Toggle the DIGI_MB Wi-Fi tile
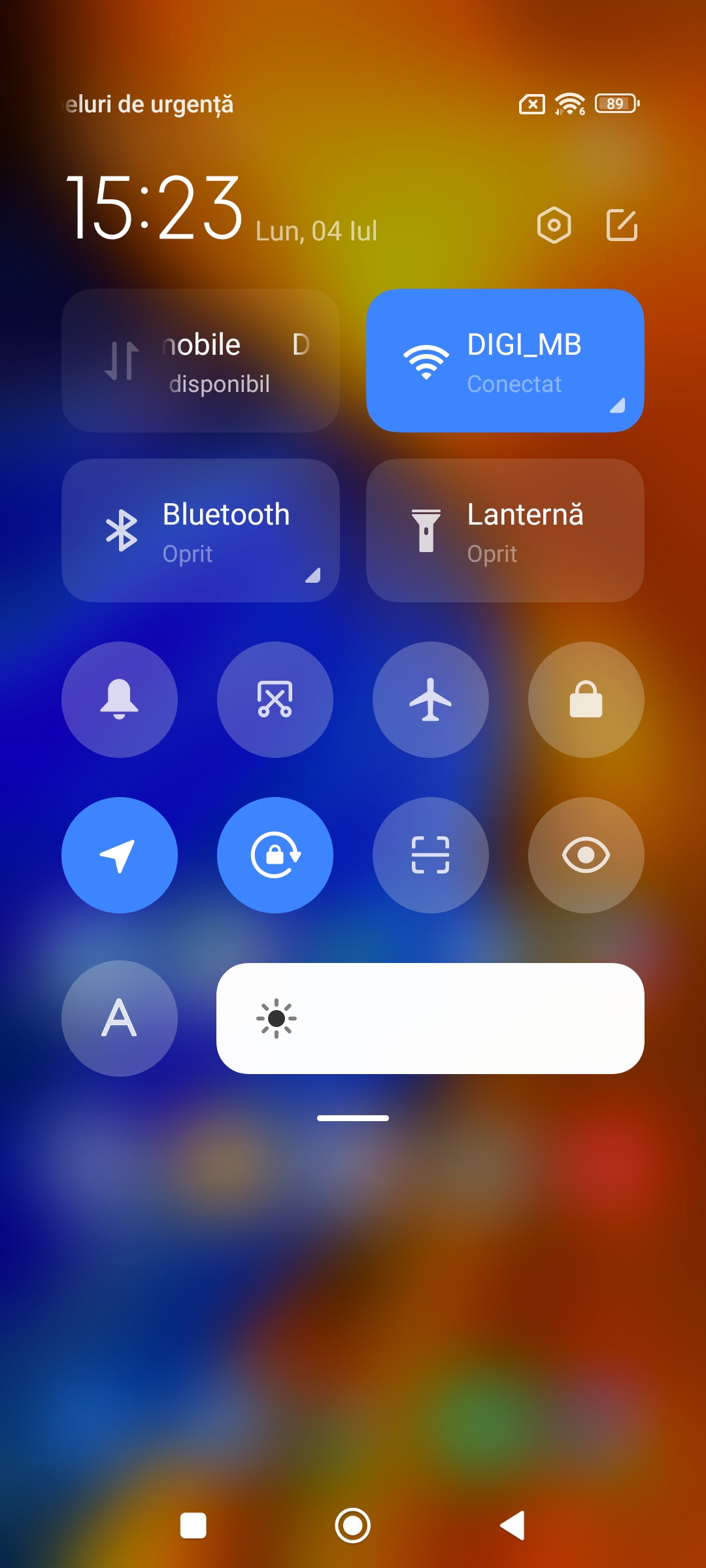 tap(505, 361)
